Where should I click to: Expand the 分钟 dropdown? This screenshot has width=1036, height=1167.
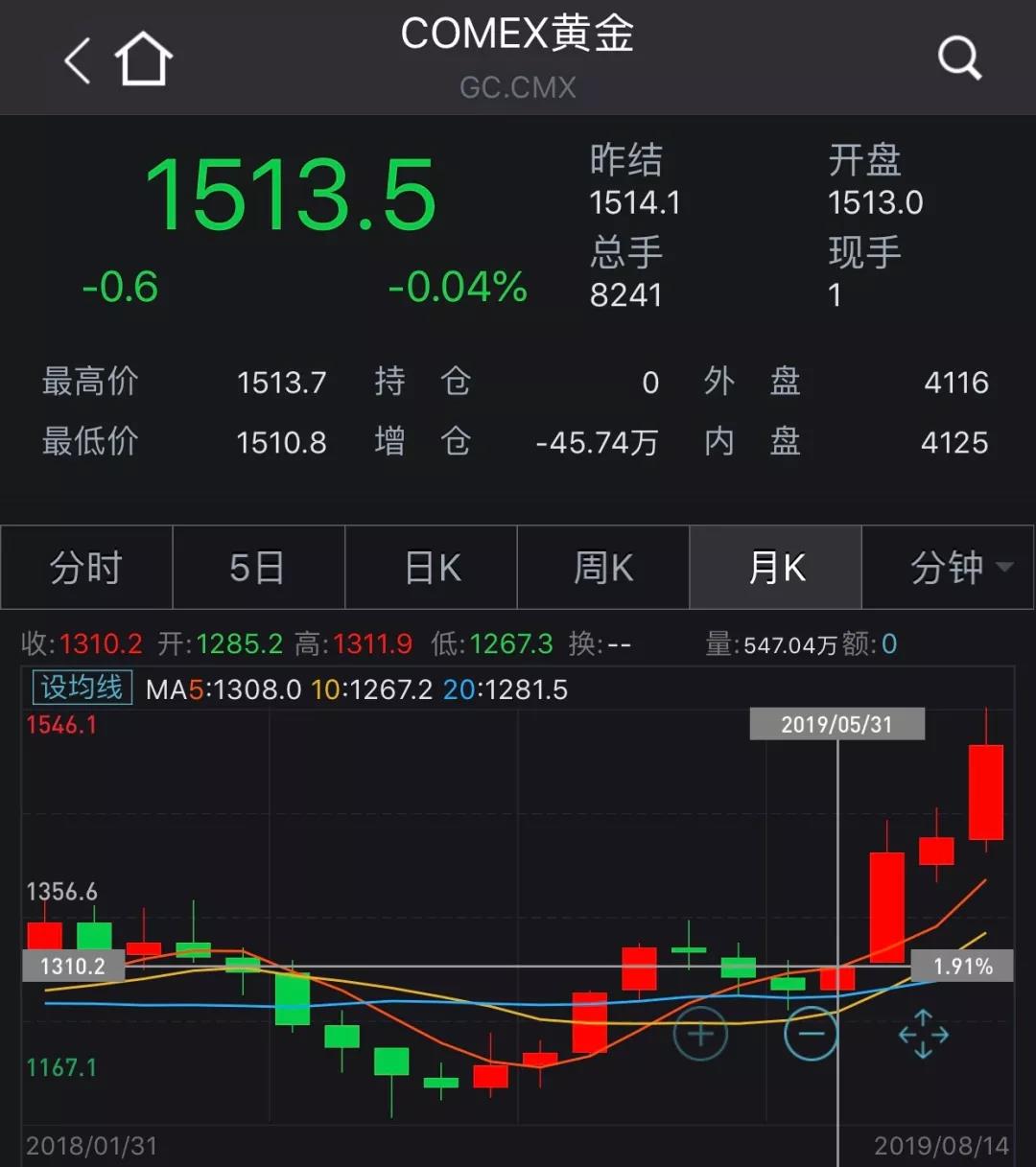tap(958, 568)
